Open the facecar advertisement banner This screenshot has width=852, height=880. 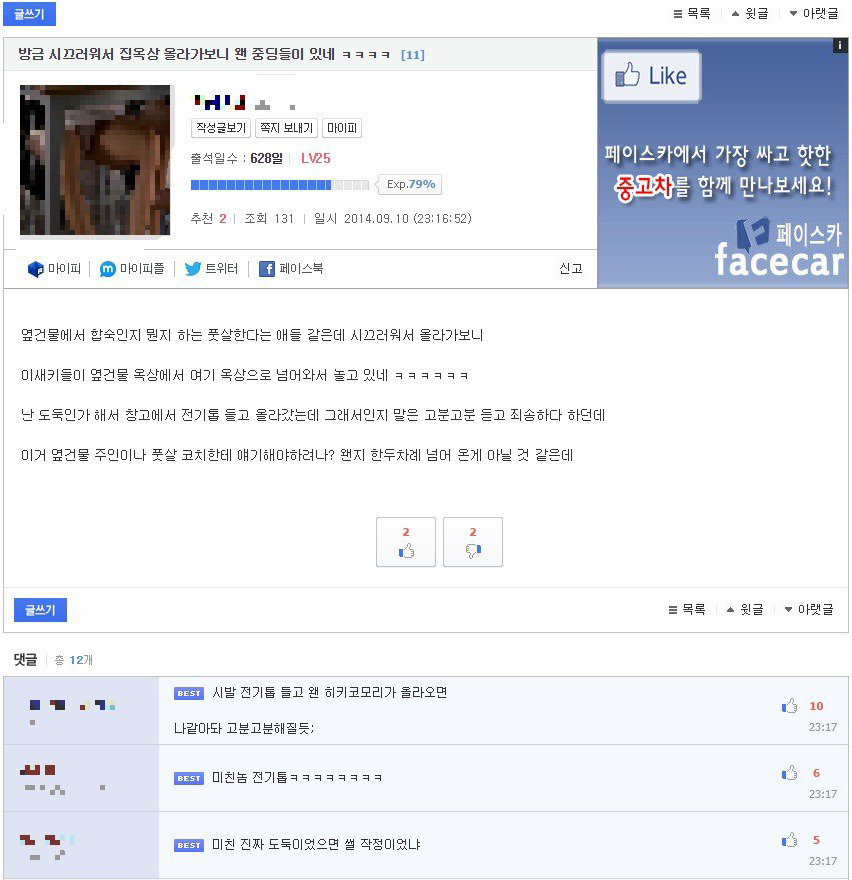tap(722, 163)
